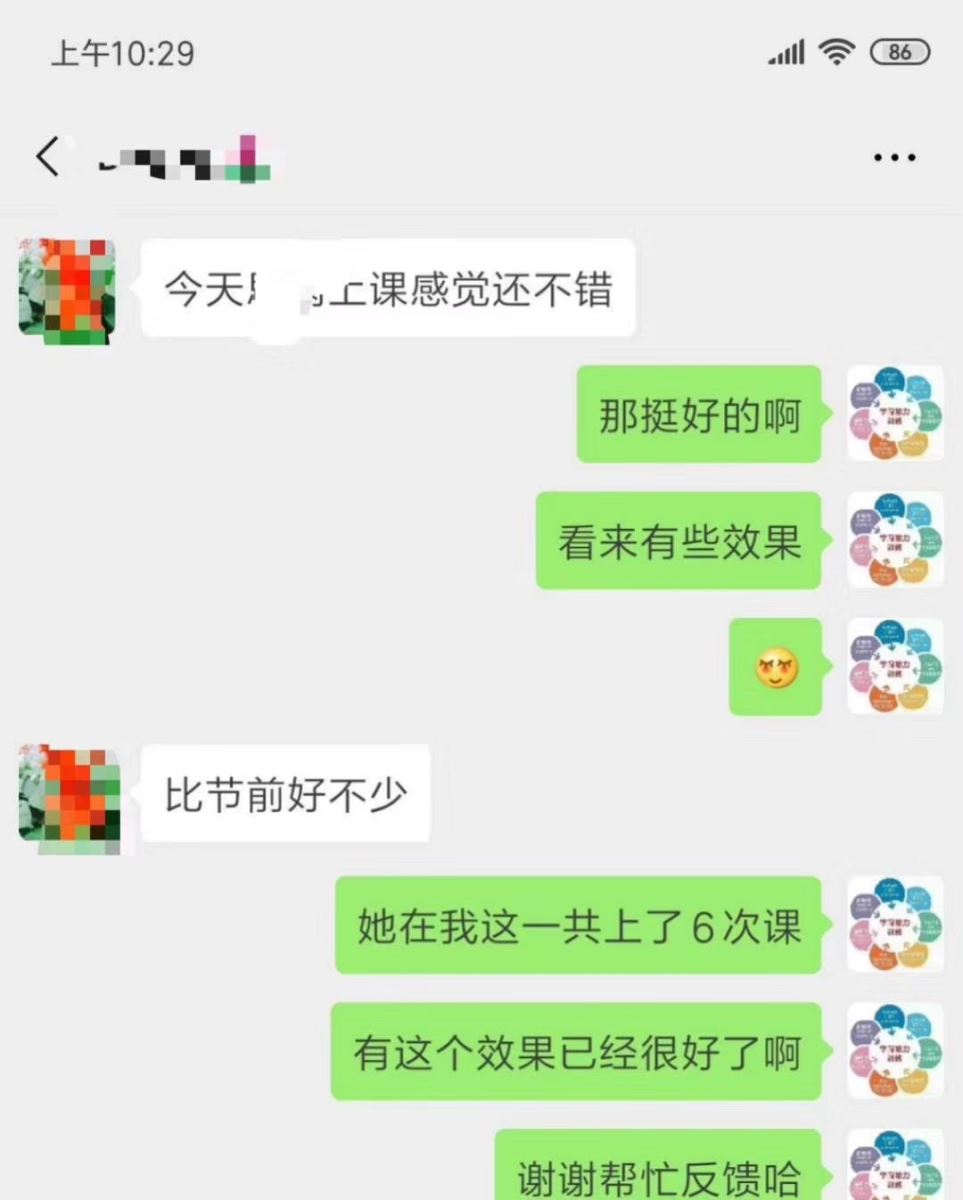Tap contact avatar beside '上课感觉还不错' message
Screen dimensions: 963x1200
click(x=67, y=290)
